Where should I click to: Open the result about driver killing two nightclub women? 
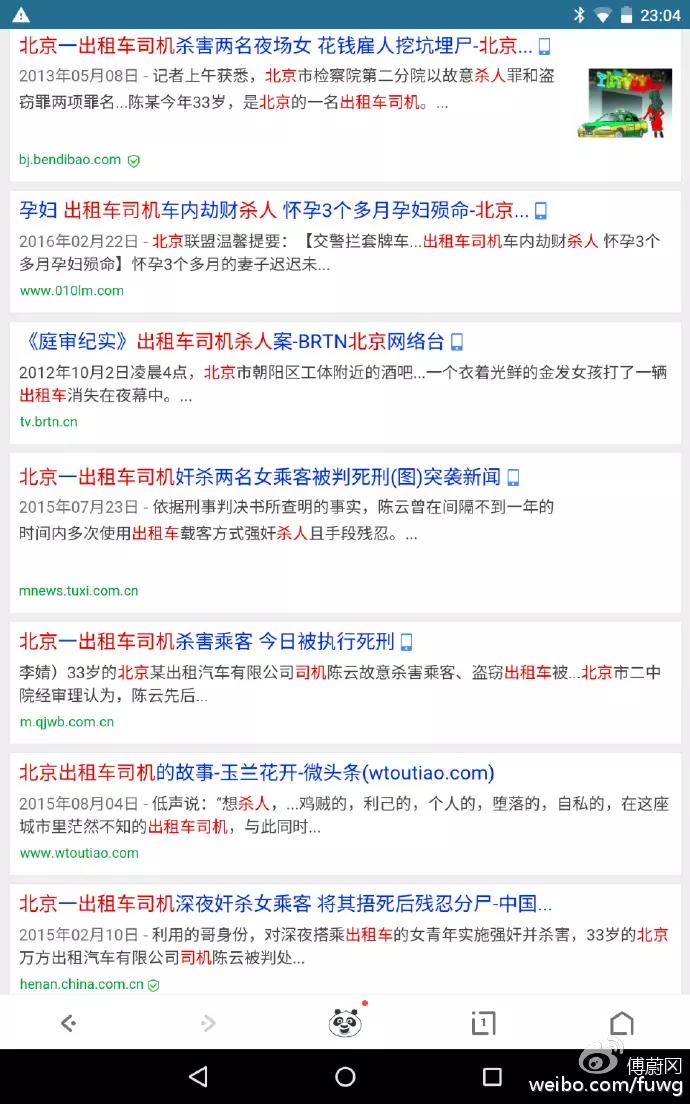point(275,46)
